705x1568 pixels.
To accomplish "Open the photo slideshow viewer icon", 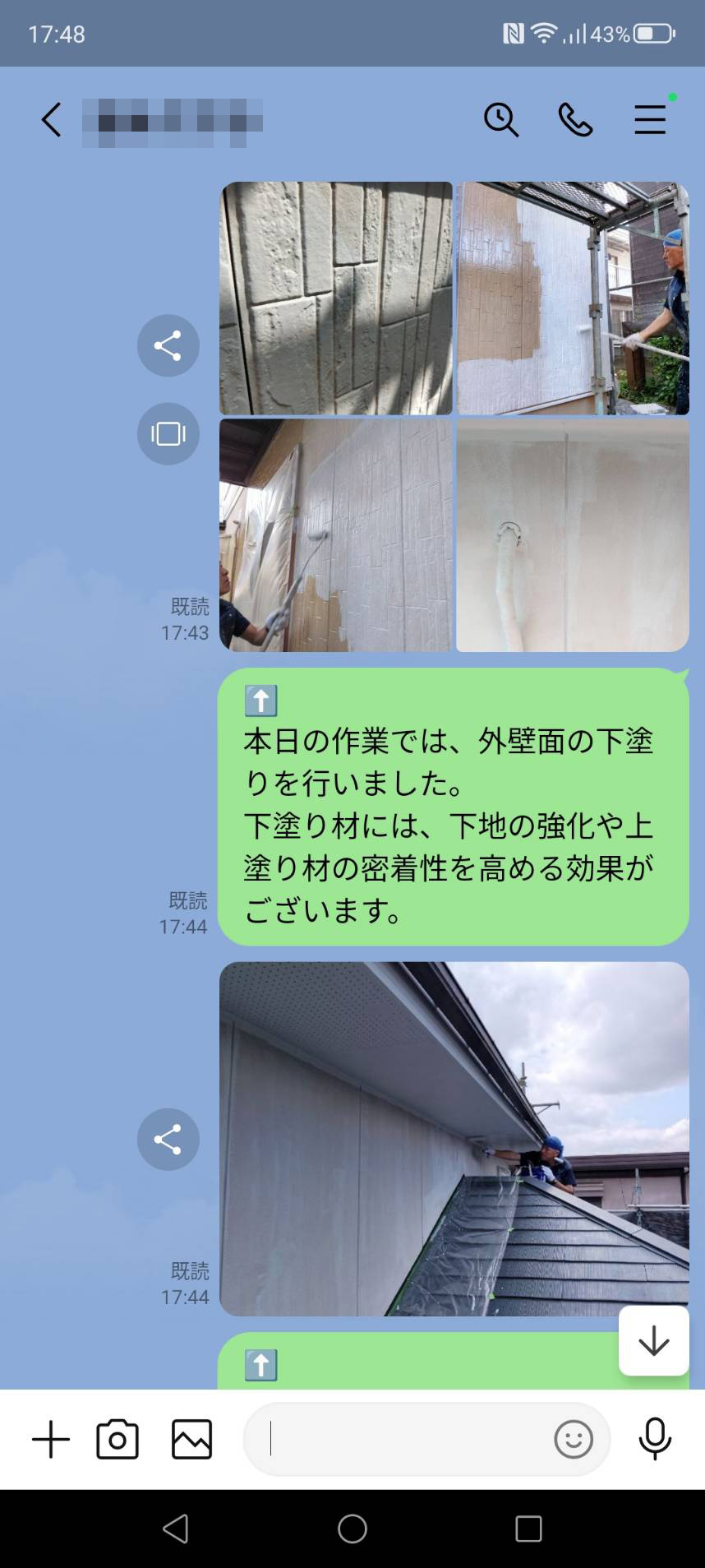I will pos(168,434).
